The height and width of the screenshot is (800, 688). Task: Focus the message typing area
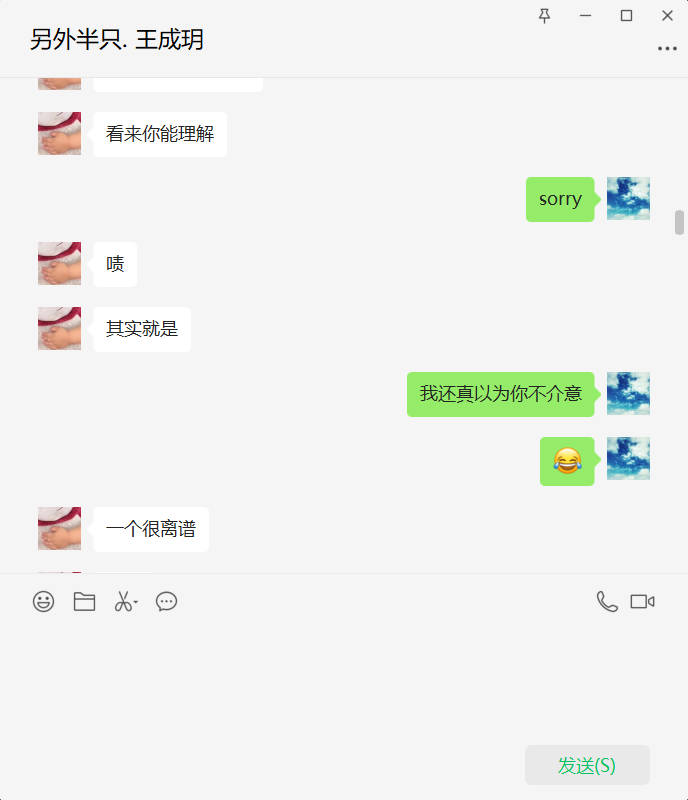(x=340, y=680)
